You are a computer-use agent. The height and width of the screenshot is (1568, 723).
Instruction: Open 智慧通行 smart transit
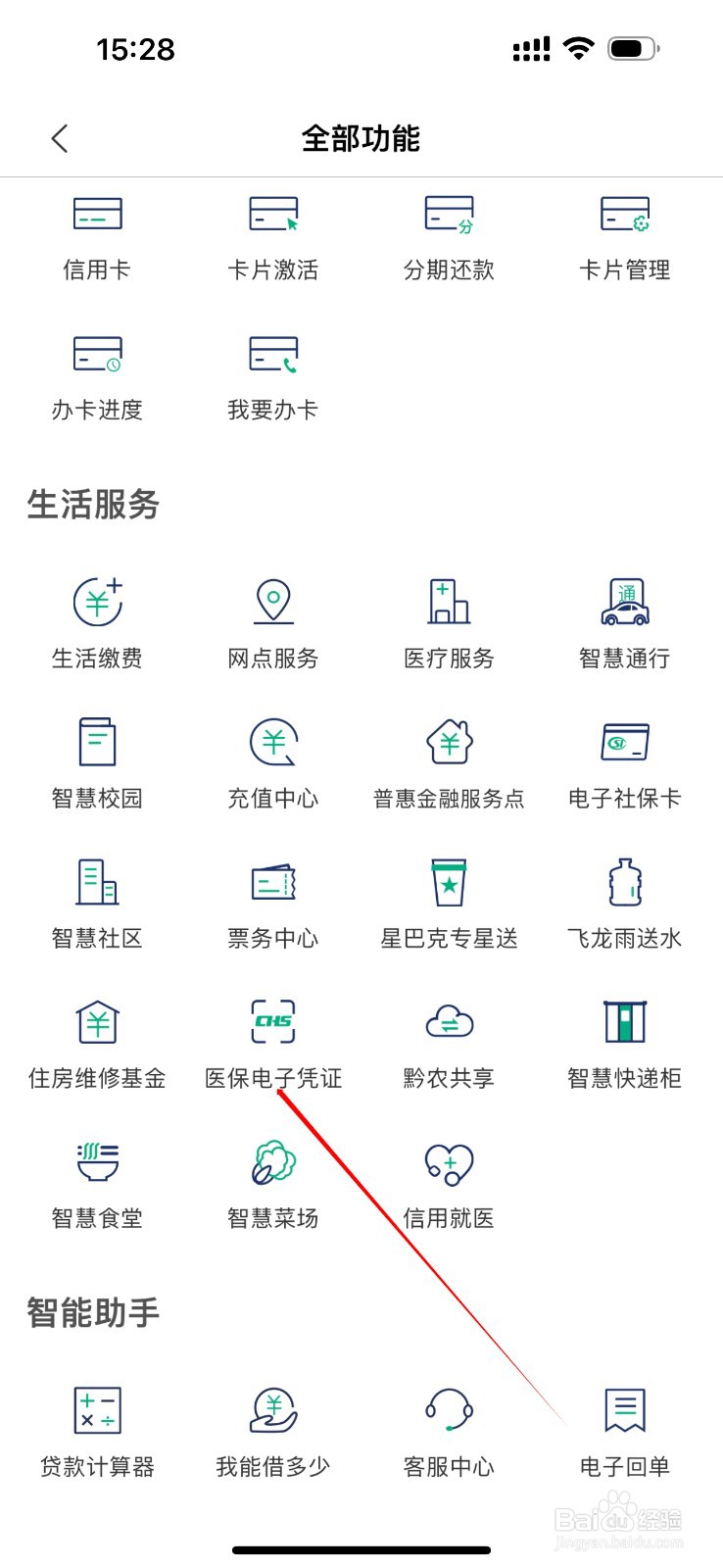(624, 622)
